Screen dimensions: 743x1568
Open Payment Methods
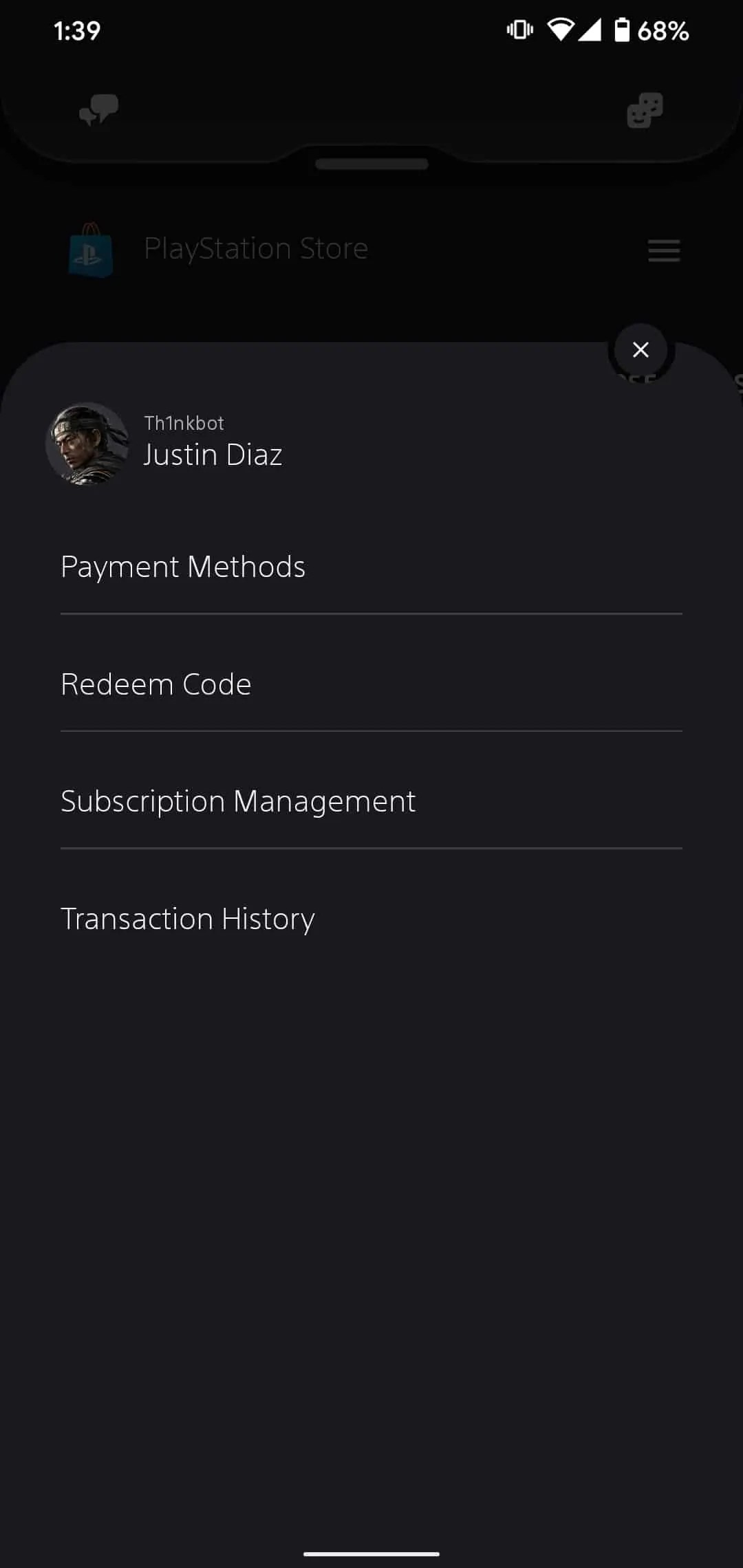pyautogui.click(x=183, y=567)
